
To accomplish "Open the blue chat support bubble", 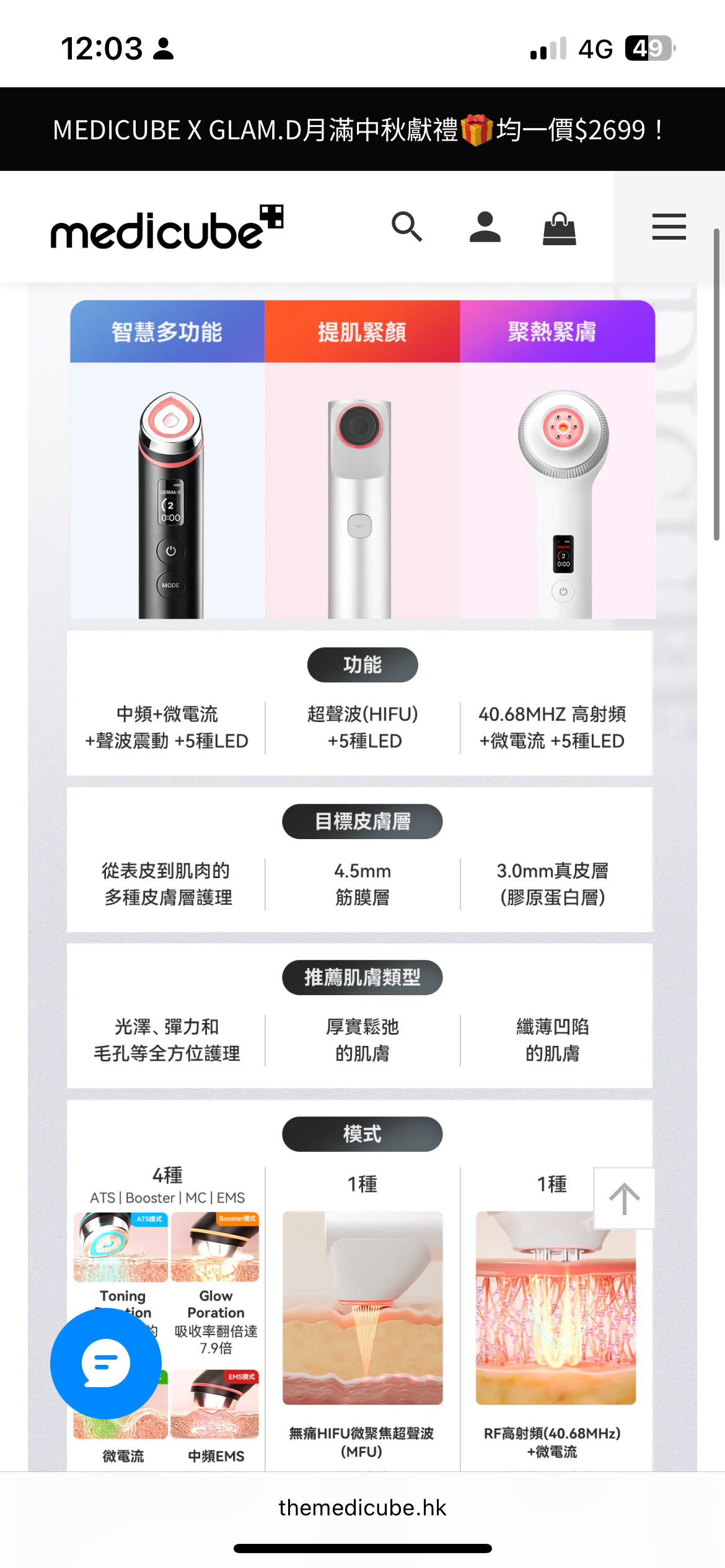I will [106, 1363].
